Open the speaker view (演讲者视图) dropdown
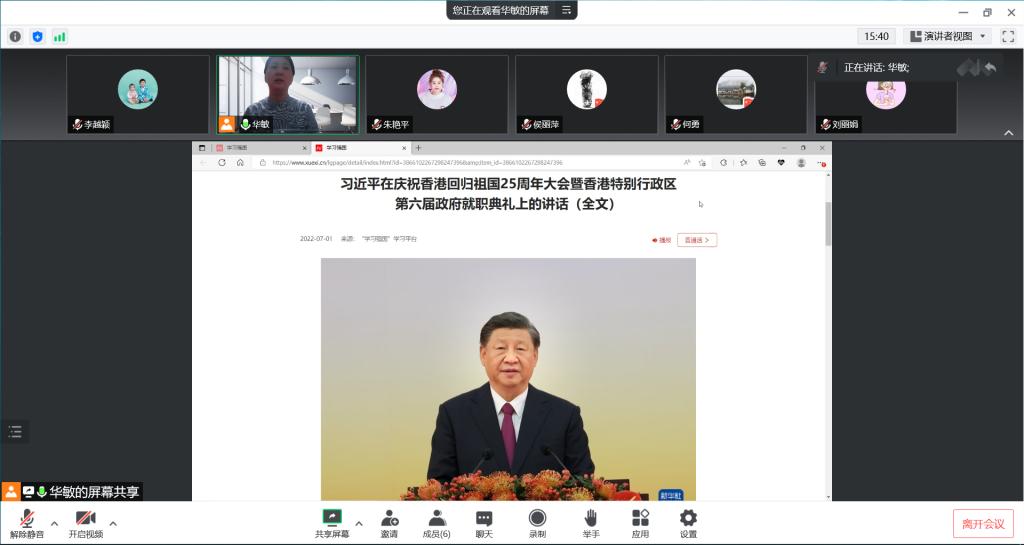Viewport: 1024px width, 545px height. click(947, 36)
